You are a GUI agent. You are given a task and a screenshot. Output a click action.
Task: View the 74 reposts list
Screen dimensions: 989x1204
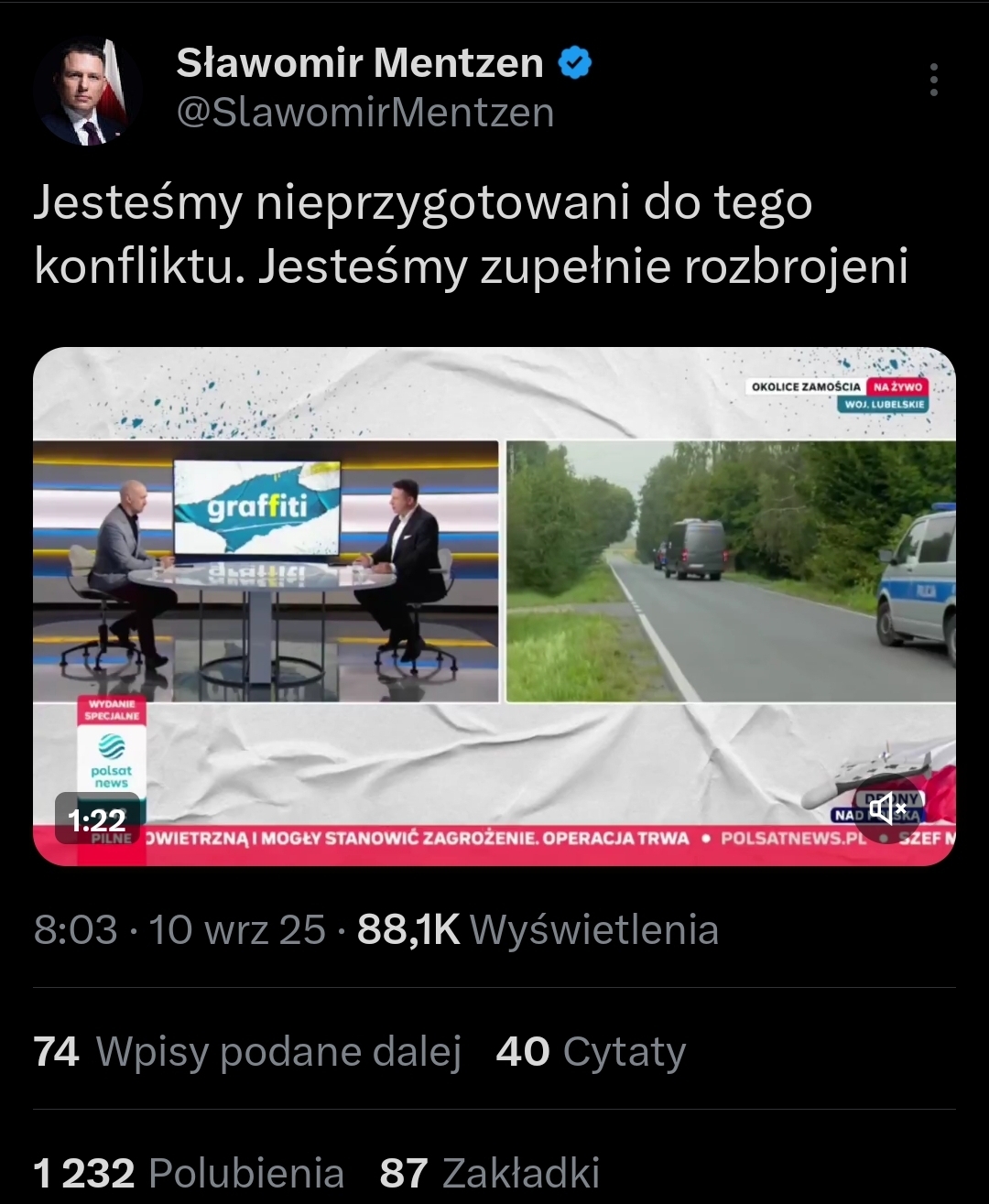pos(247,1052)
